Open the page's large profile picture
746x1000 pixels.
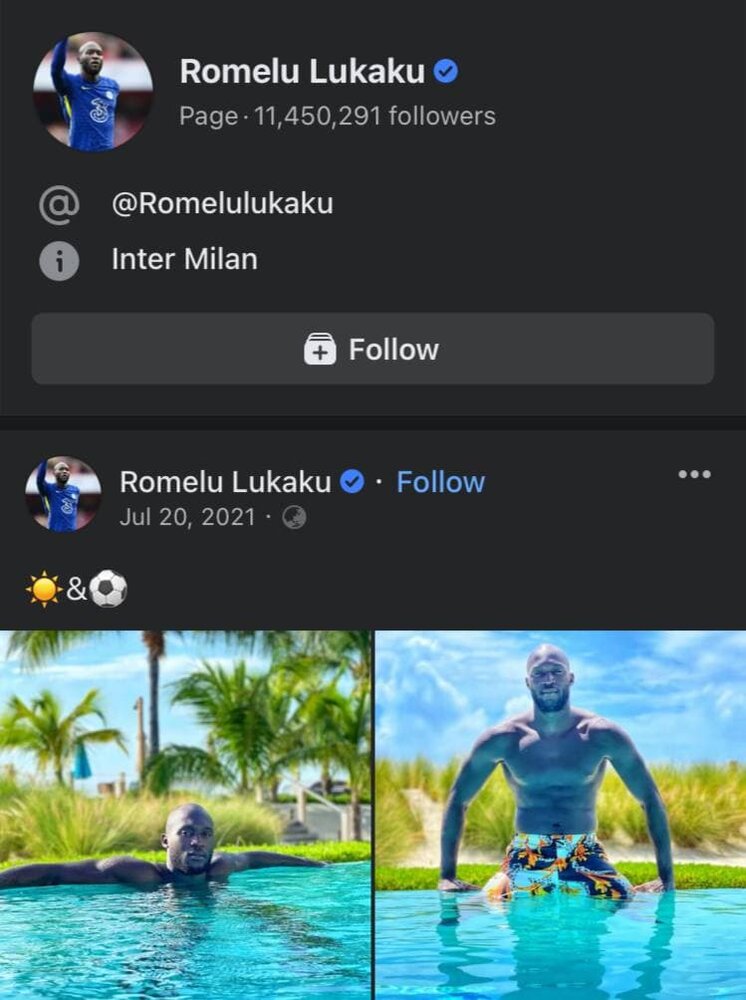point(93,91)
